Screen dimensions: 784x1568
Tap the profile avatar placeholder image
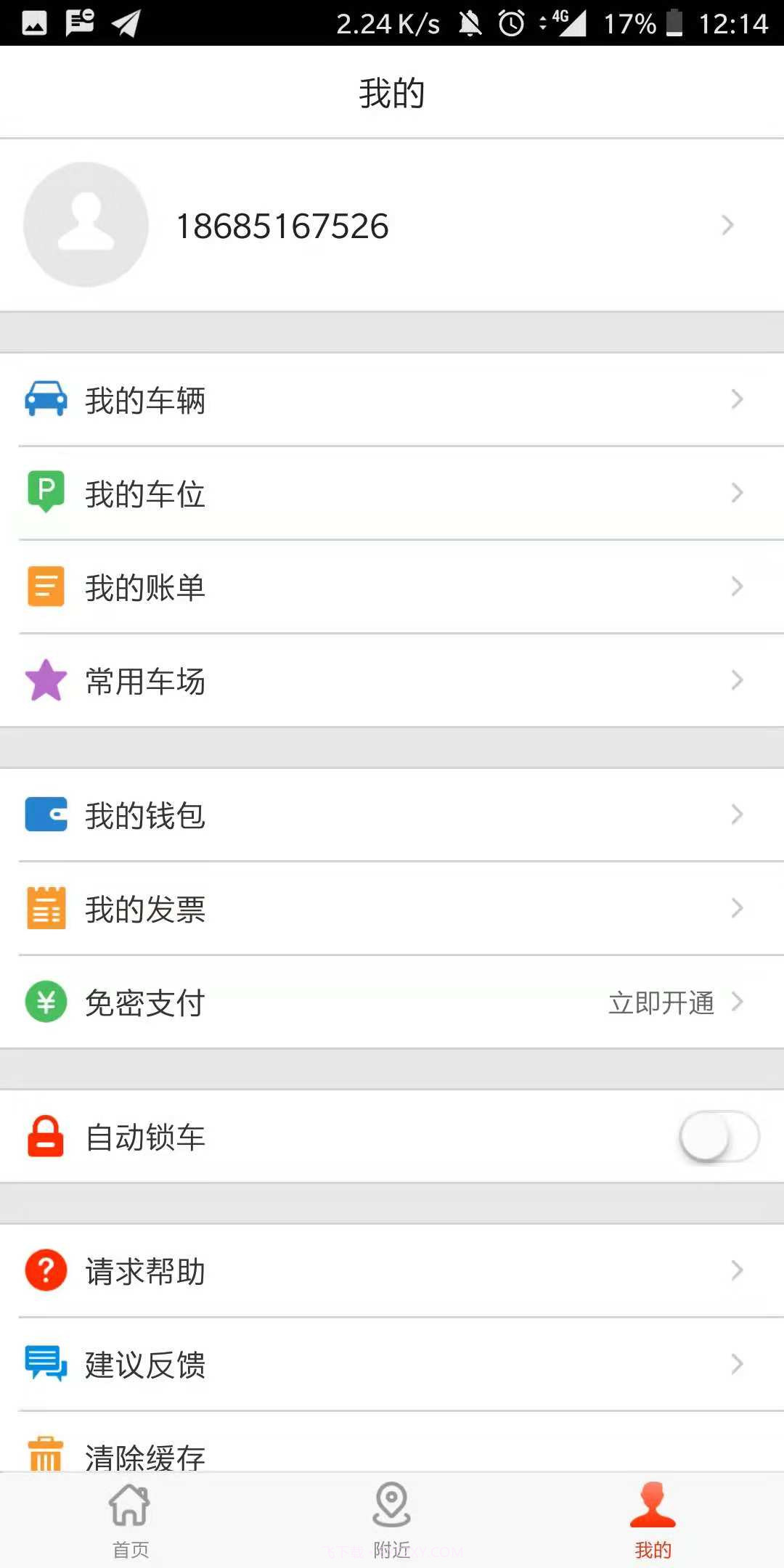[86, 225]
